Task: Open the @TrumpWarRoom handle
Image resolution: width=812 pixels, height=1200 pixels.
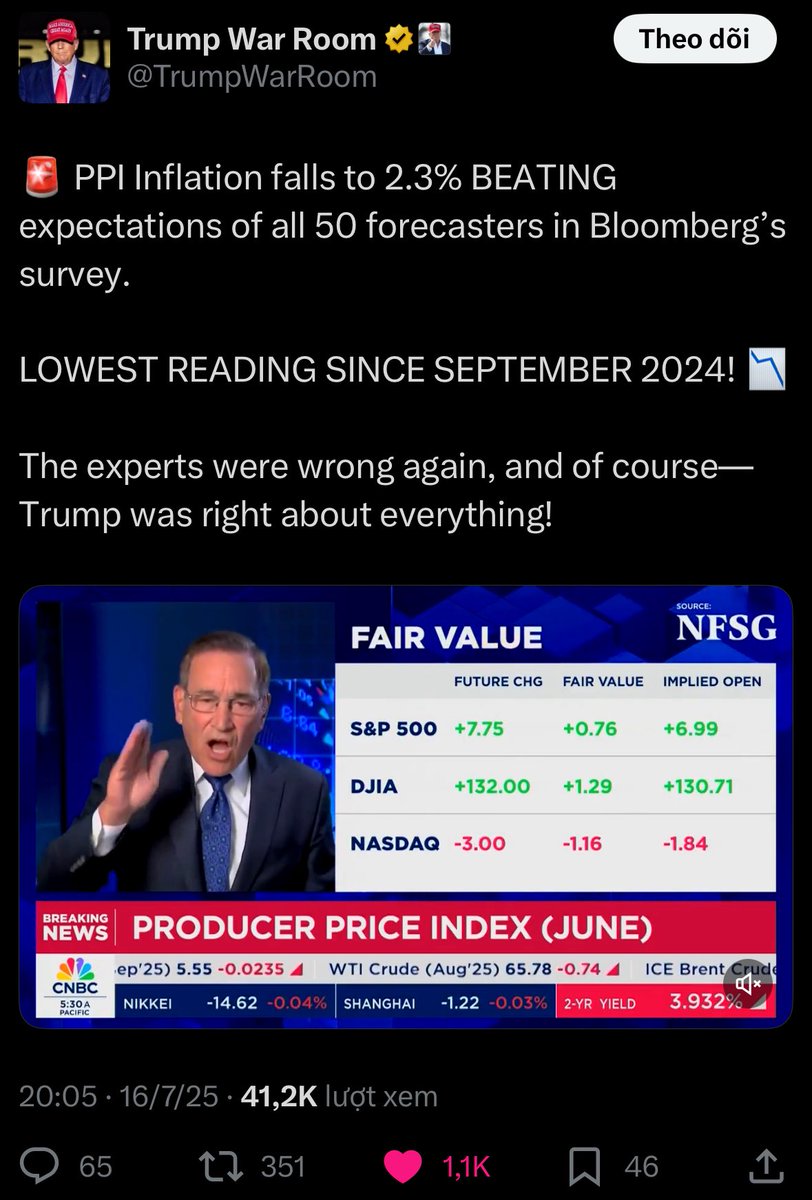Action: pos(251,77)
